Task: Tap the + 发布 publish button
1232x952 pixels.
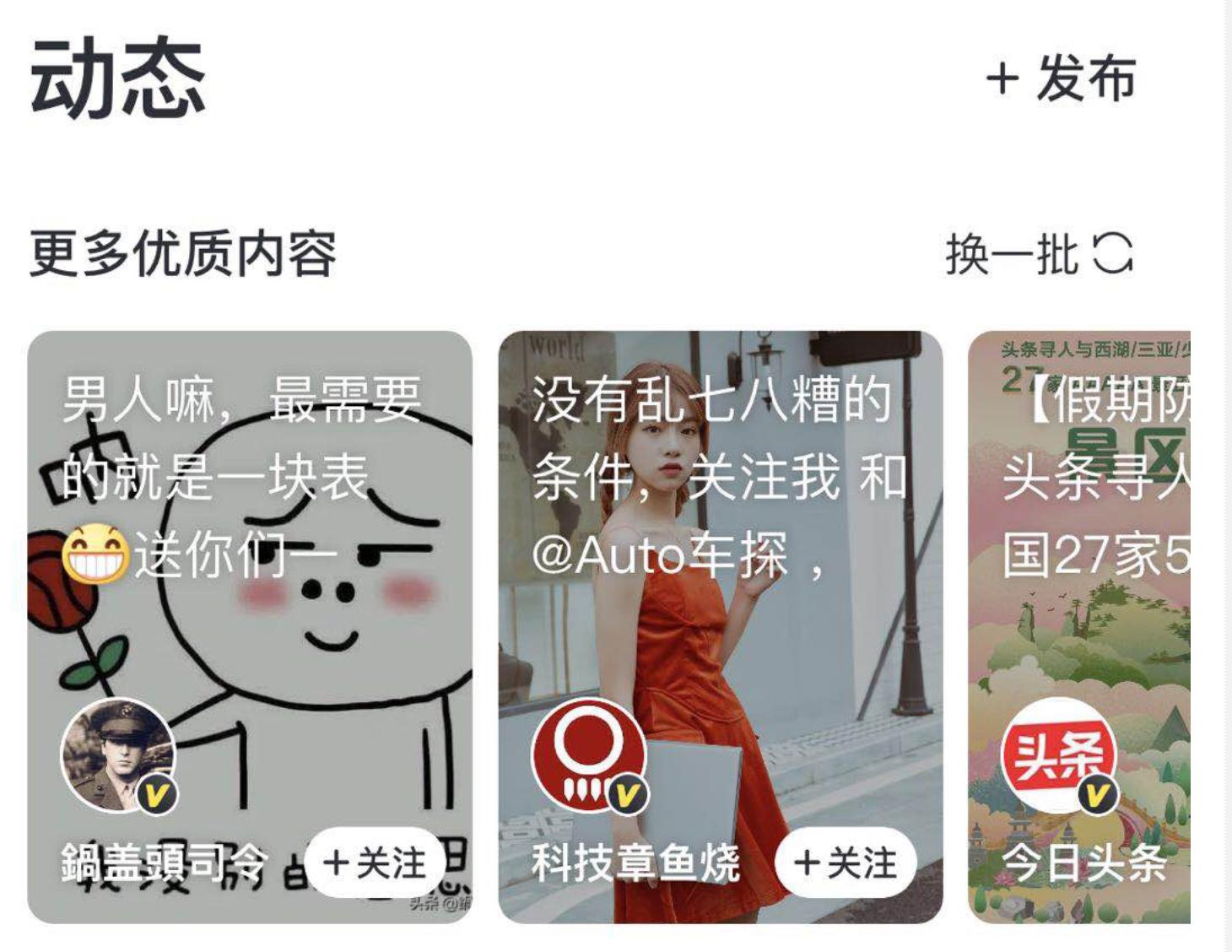Action: tap(1062, 78)
